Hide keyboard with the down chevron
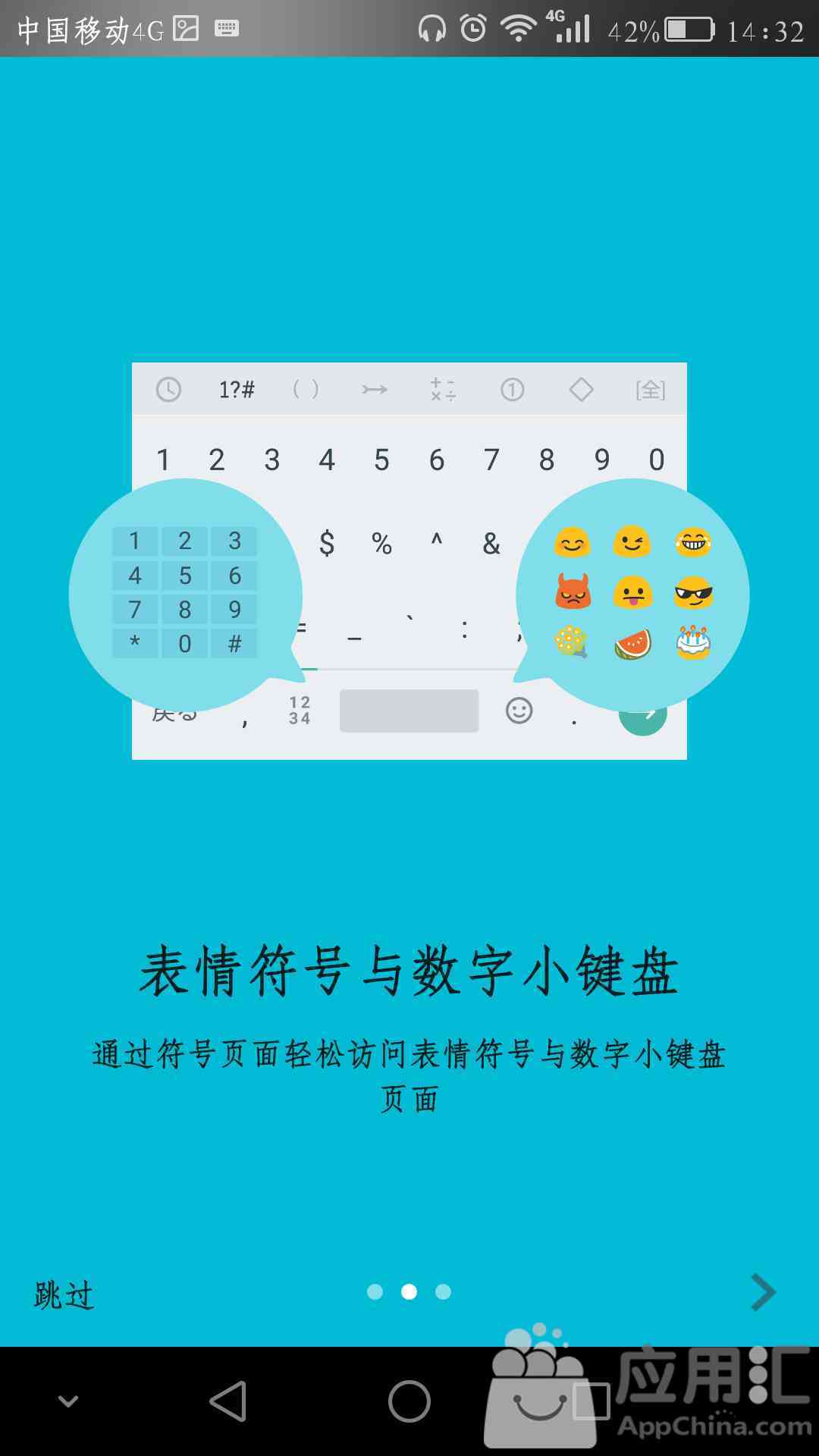 (68, 1401)
